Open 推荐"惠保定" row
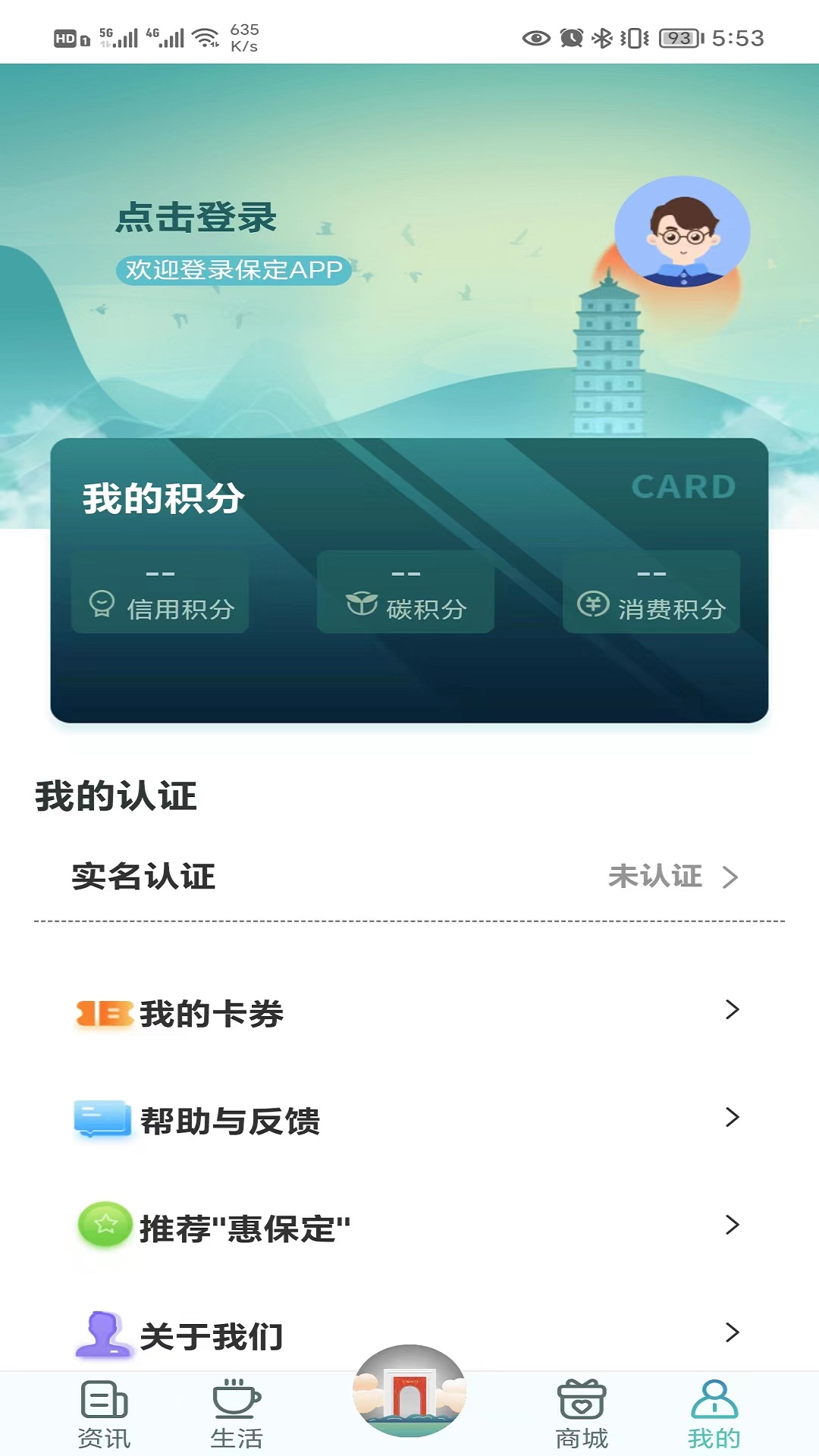The height and width of the screenshot is (1456, 819). click(x=409, y=1228)
